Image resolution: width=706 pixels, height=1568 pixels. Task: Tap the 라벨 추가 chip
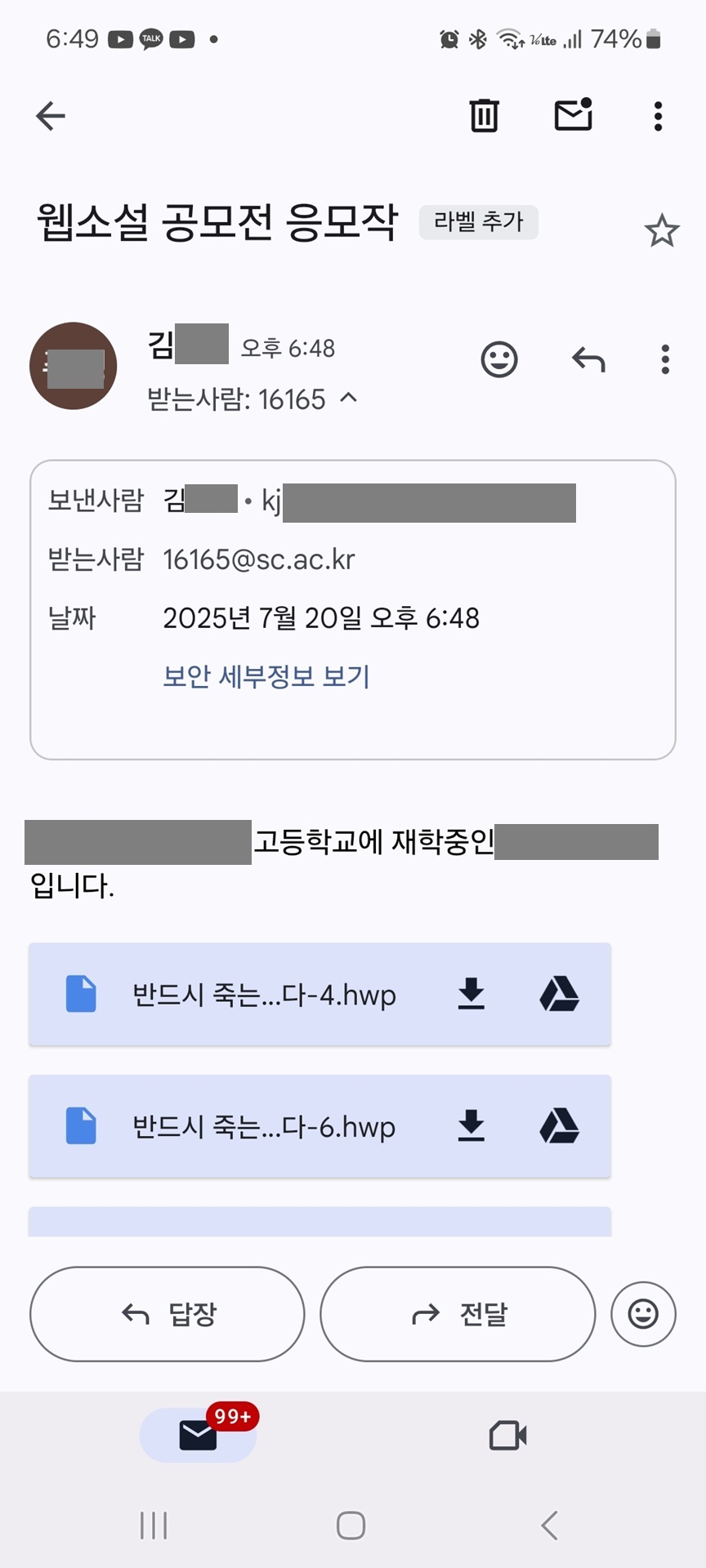coord(478,222)
